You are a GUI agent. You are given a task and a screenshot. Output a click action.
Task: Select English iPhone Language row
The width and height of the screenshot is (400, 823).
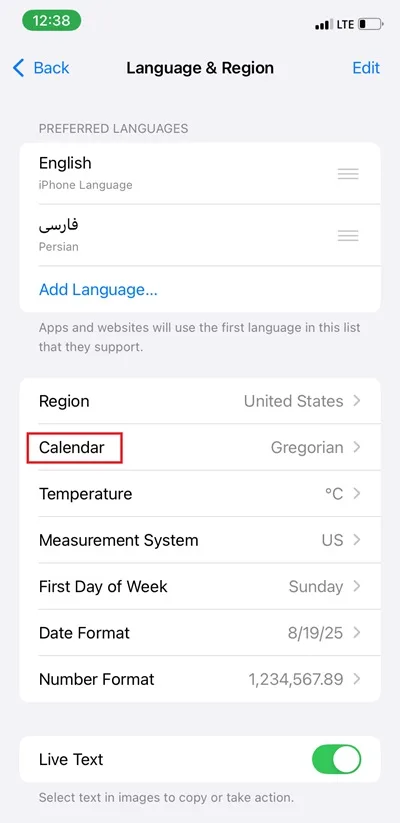tap(200, 173)
